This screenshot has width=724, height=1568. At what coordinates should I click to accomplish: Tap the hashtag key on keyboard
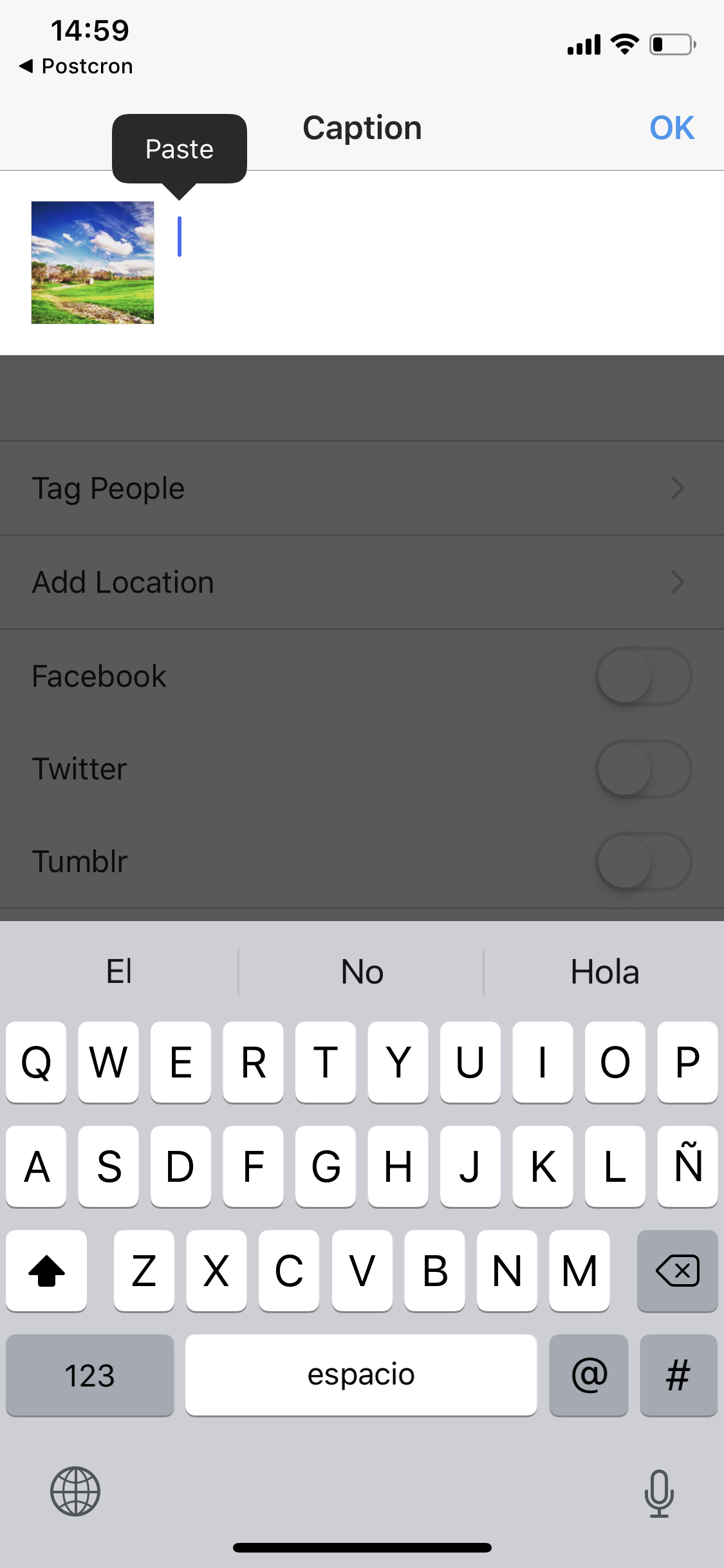pyautogui.click(x=678, y=1375)
